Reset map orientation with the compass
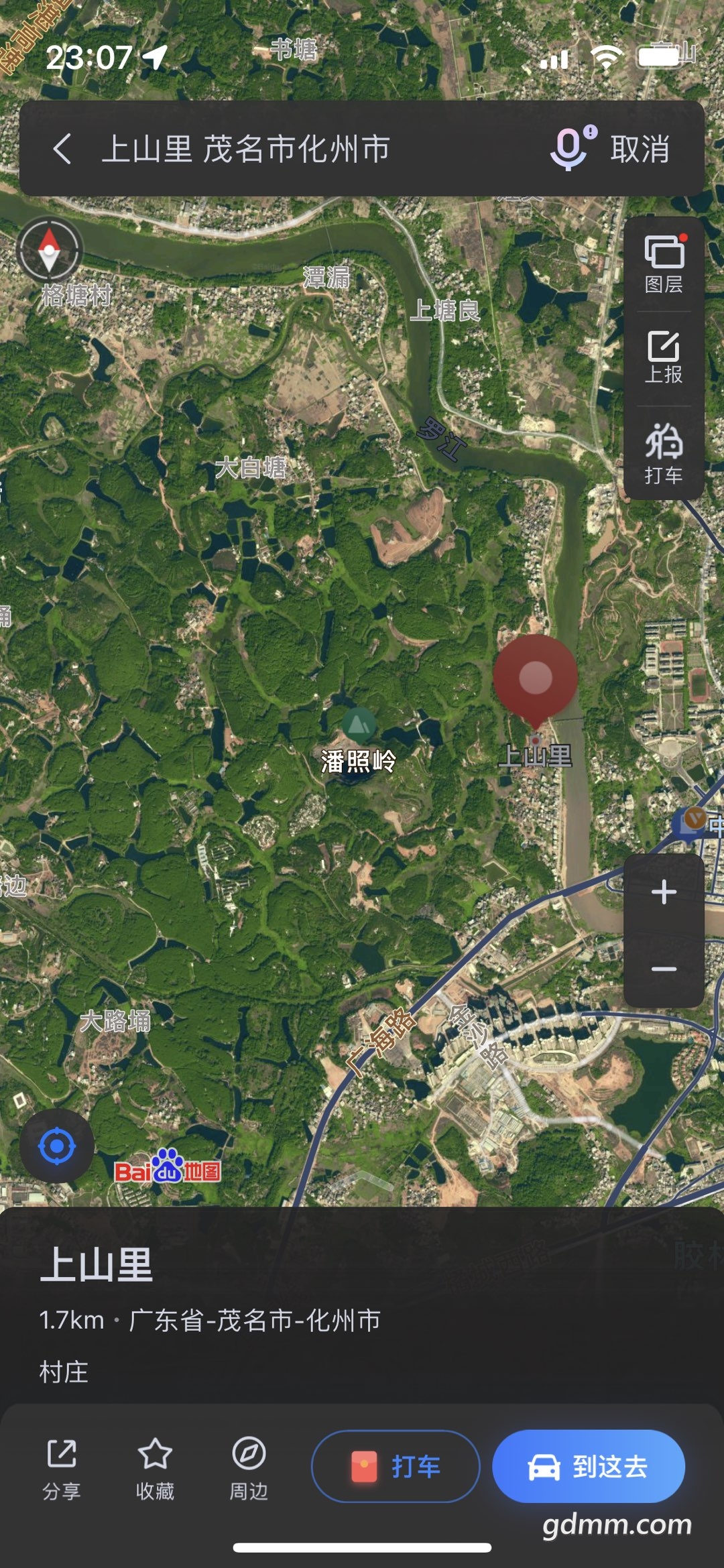724x1568 pixels. point(49,249)
